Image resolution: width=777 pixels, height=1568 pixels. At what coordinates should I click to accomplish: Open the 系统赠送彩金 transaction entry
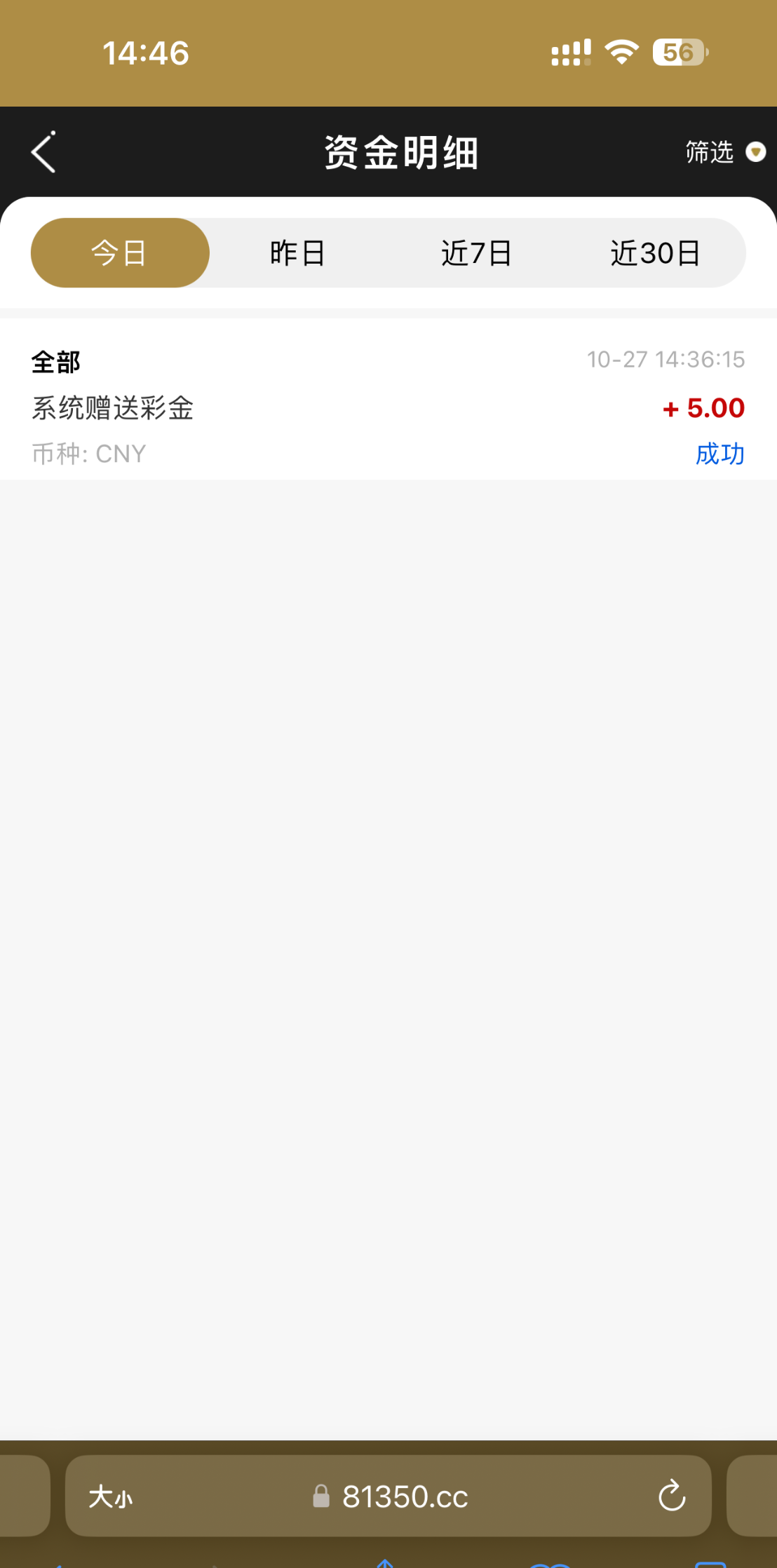(388, 407)
